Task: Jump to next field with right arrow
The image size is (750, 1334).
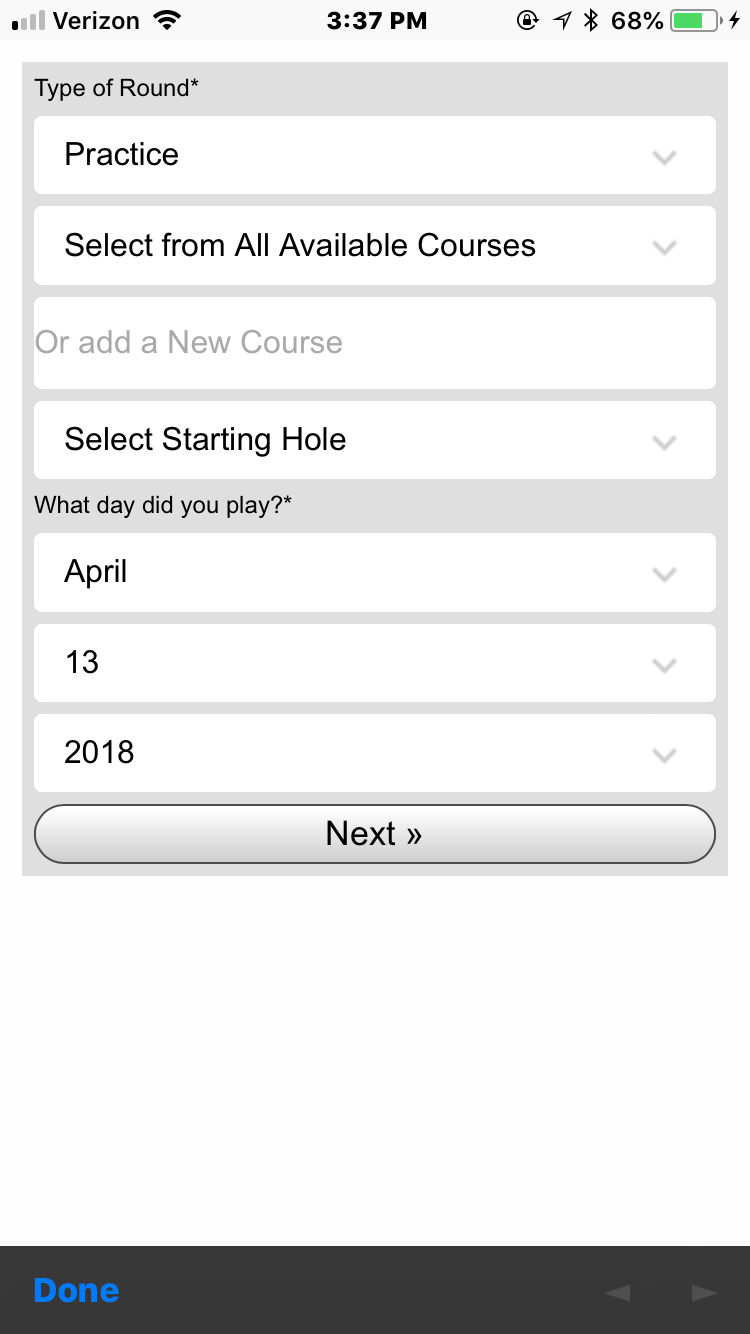Action: coord(704,1293)
